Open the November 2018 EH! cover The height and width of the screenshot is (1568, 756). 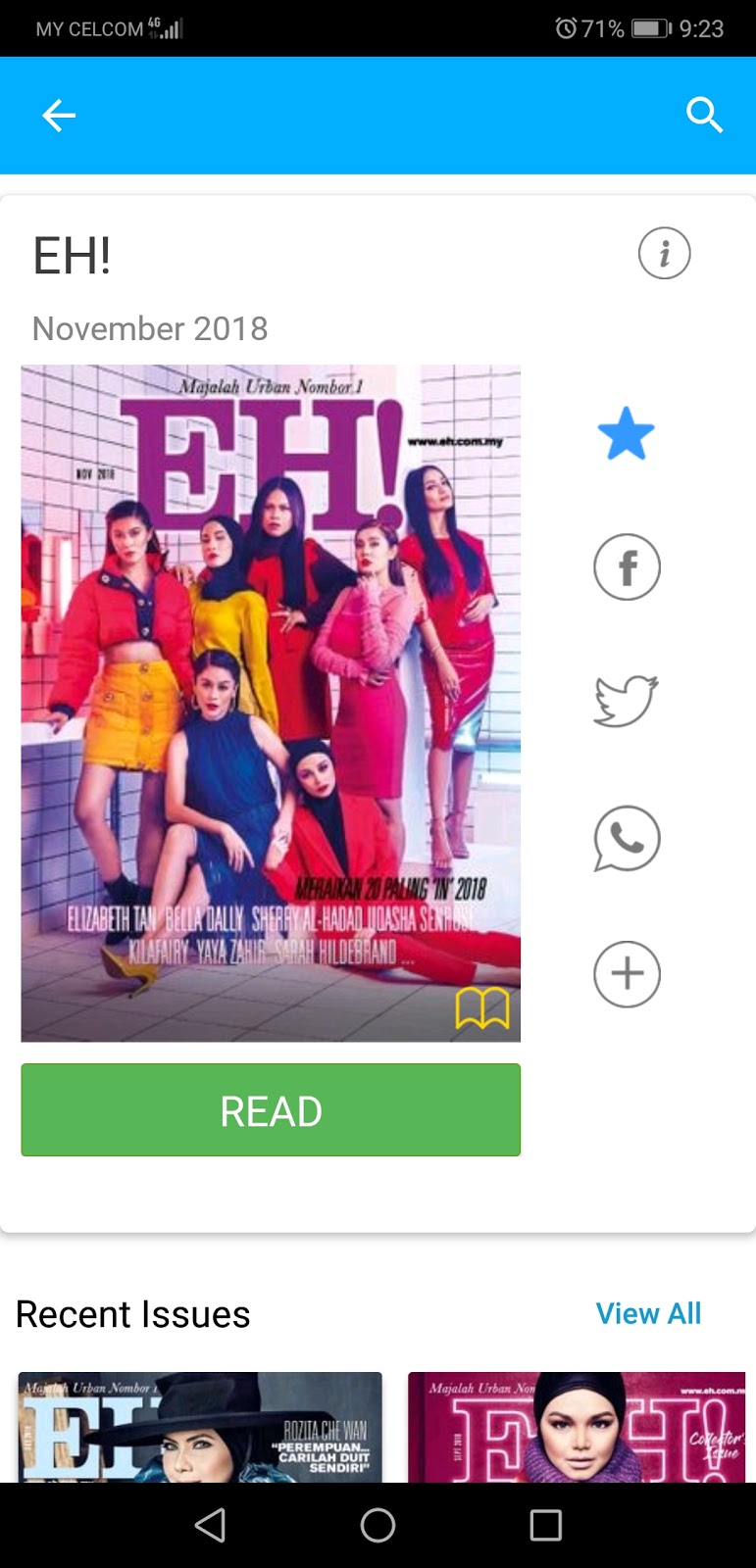[271, 703]
